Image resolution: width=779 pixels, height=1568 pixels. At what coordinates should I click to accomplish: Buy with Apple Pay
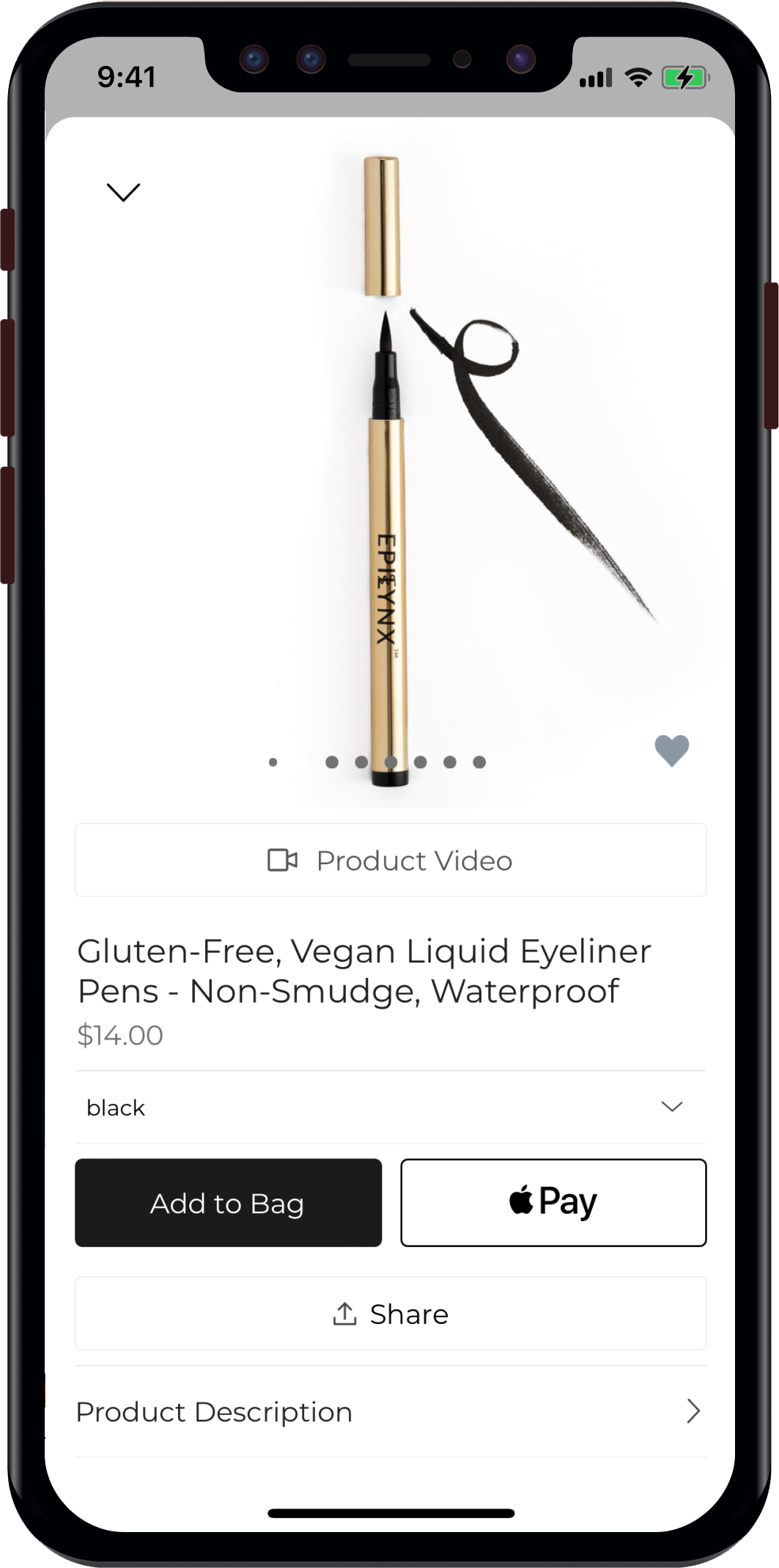(553, 1203)
